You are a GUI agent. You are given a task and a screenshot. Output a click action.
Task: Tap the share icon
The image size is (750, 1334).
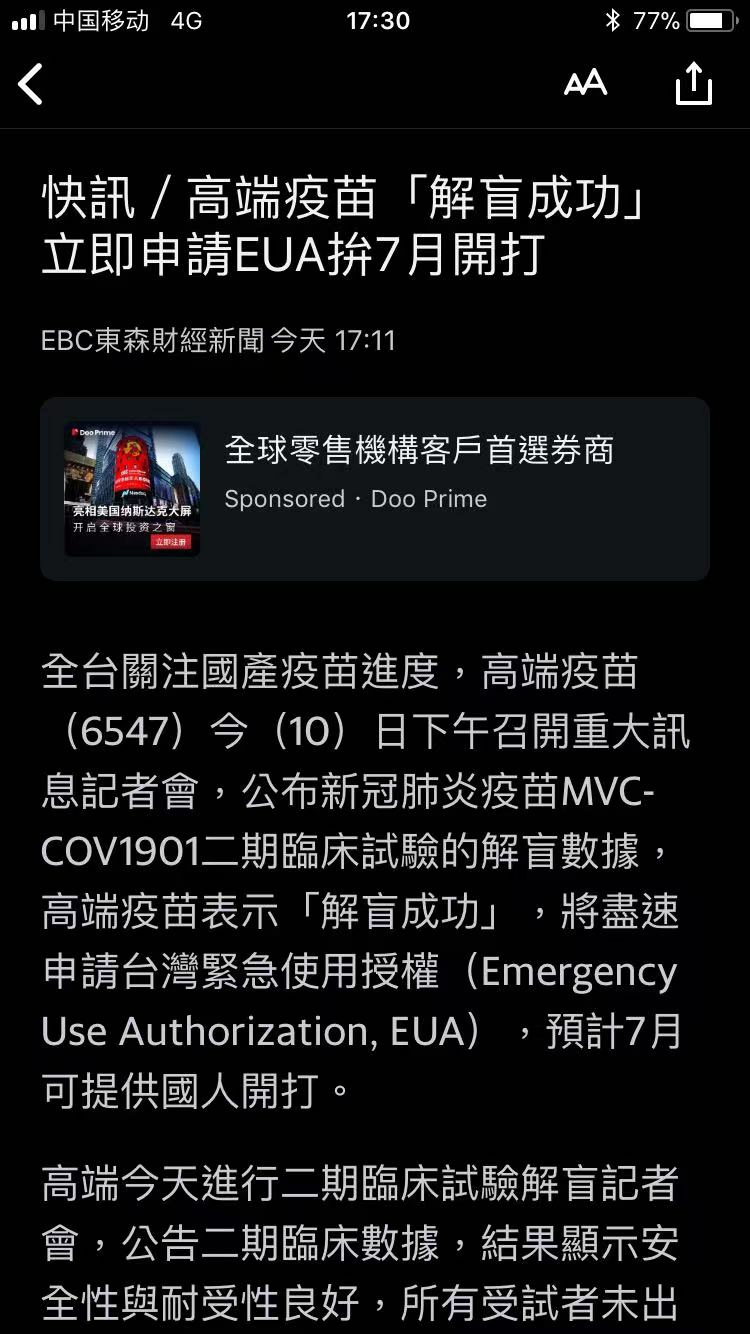(694, 84)
